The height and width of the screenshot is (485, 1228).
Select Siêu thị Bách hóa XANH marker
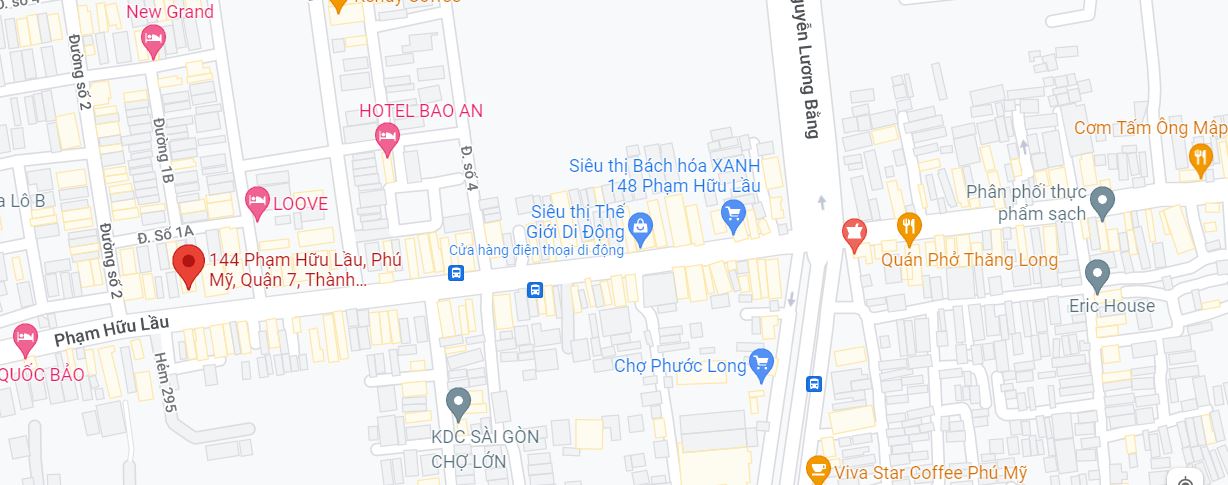click(734, 215)
